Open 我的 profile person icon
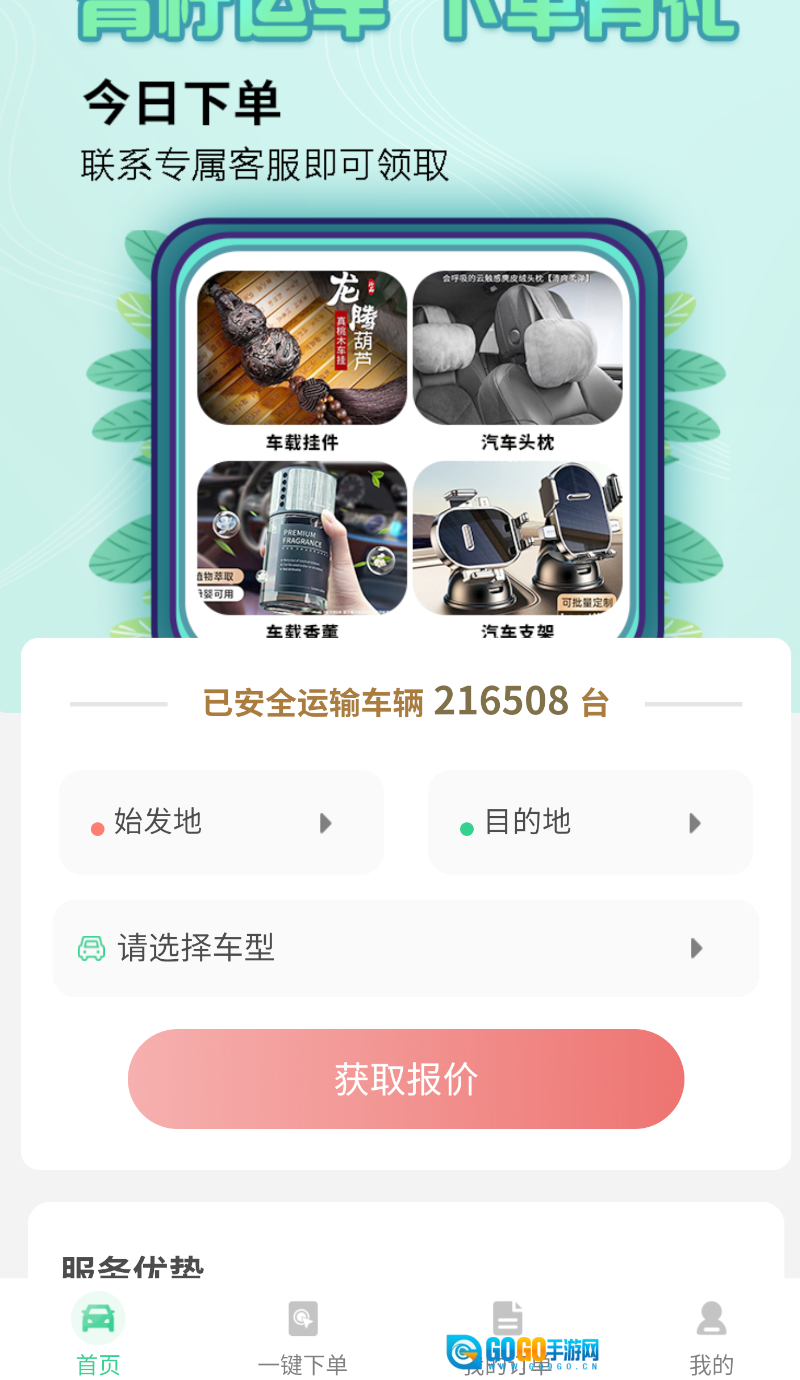Image resolution: width=800 pixels, height=1380 pixels. coord(710,1318)
